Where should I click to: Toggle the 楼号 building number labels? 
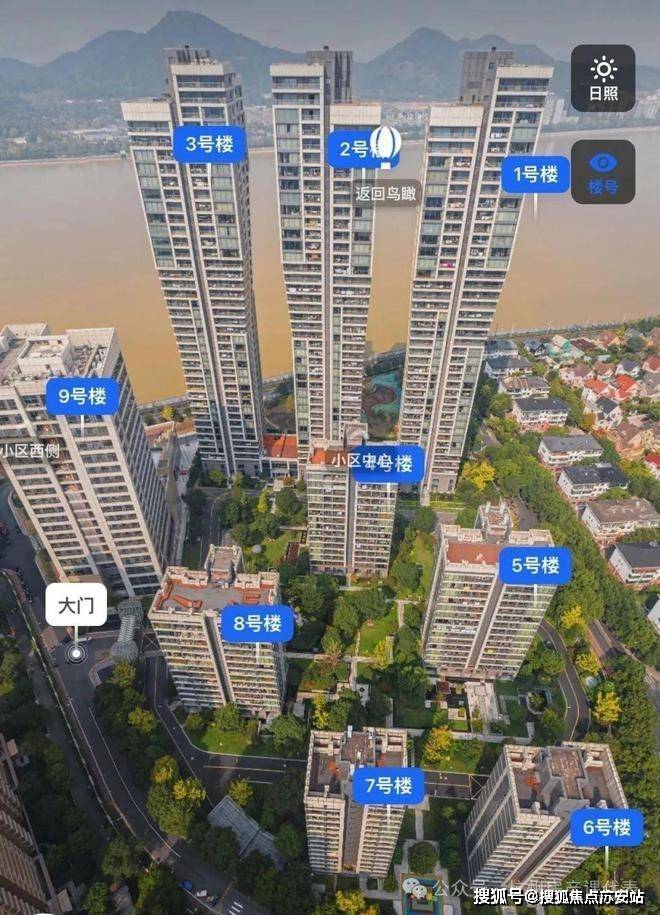[603, 172]
